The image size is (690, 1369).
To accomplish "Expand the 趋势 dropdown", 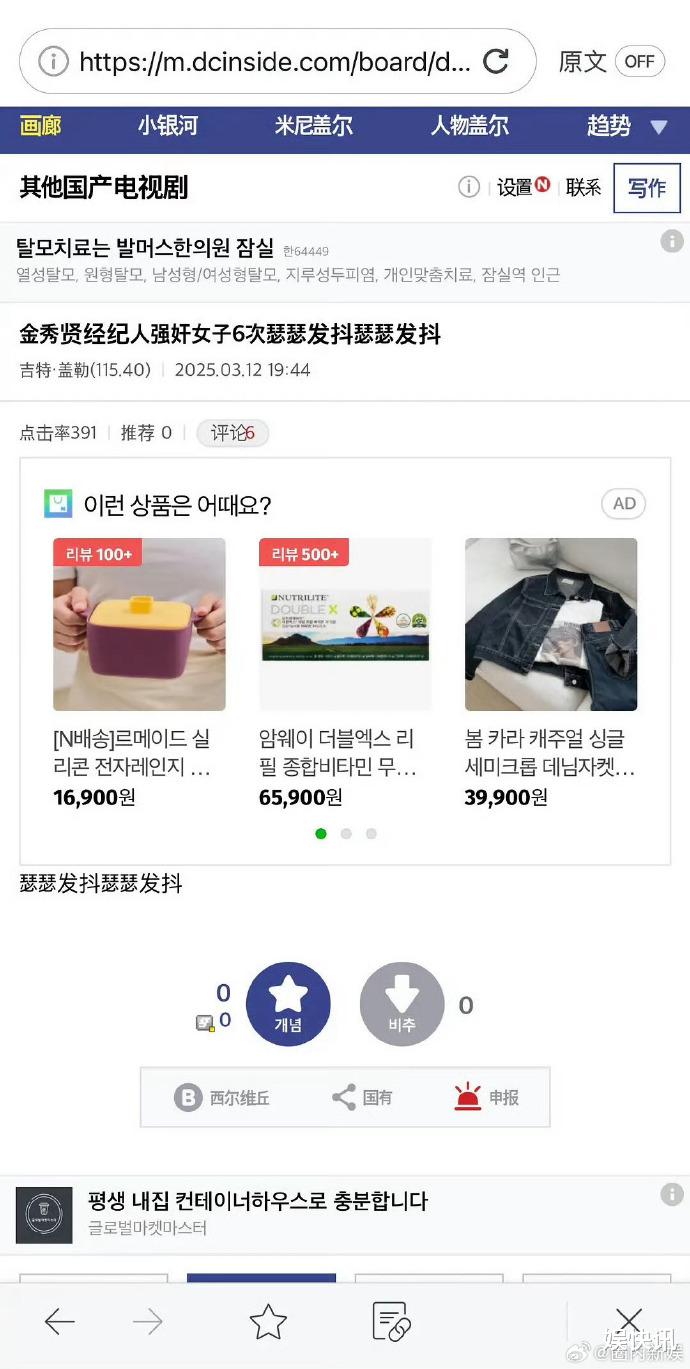I will [657, 127].
